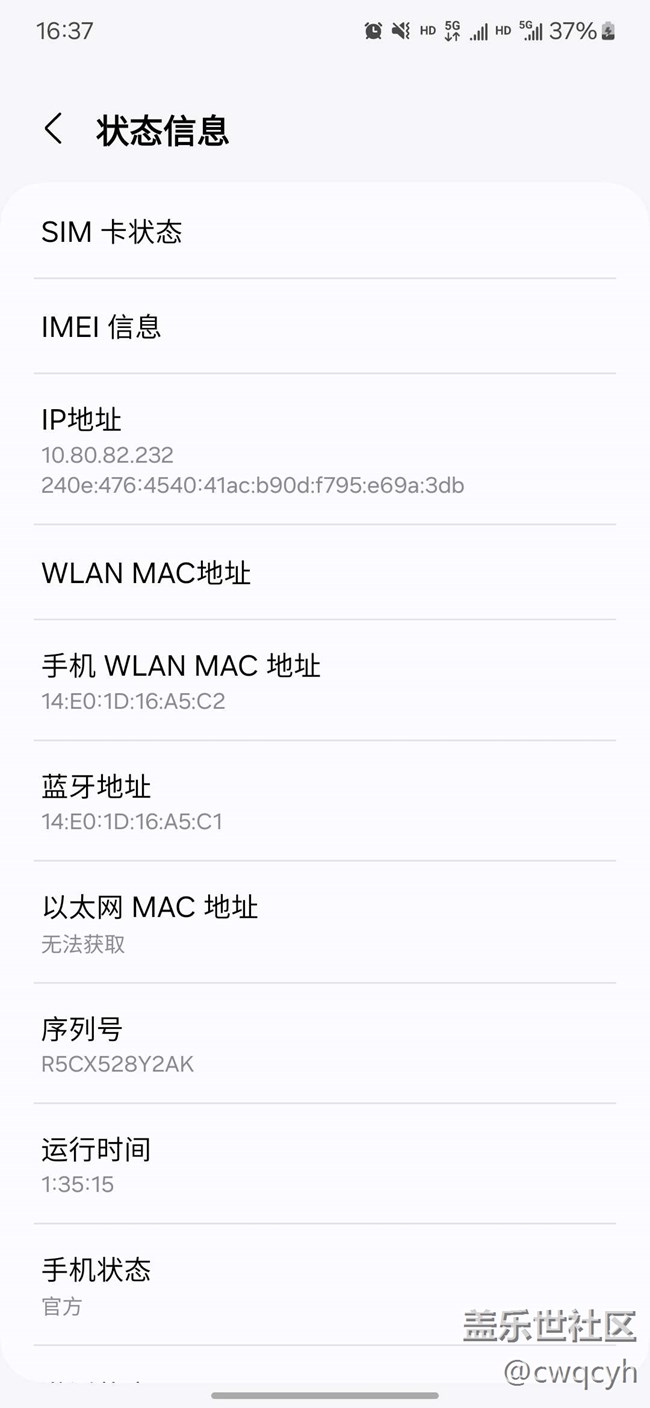The width and height of the screenshot is (650, 1408).
Task: Open WLAN MAC地址 row
Action: coord(325,572)
